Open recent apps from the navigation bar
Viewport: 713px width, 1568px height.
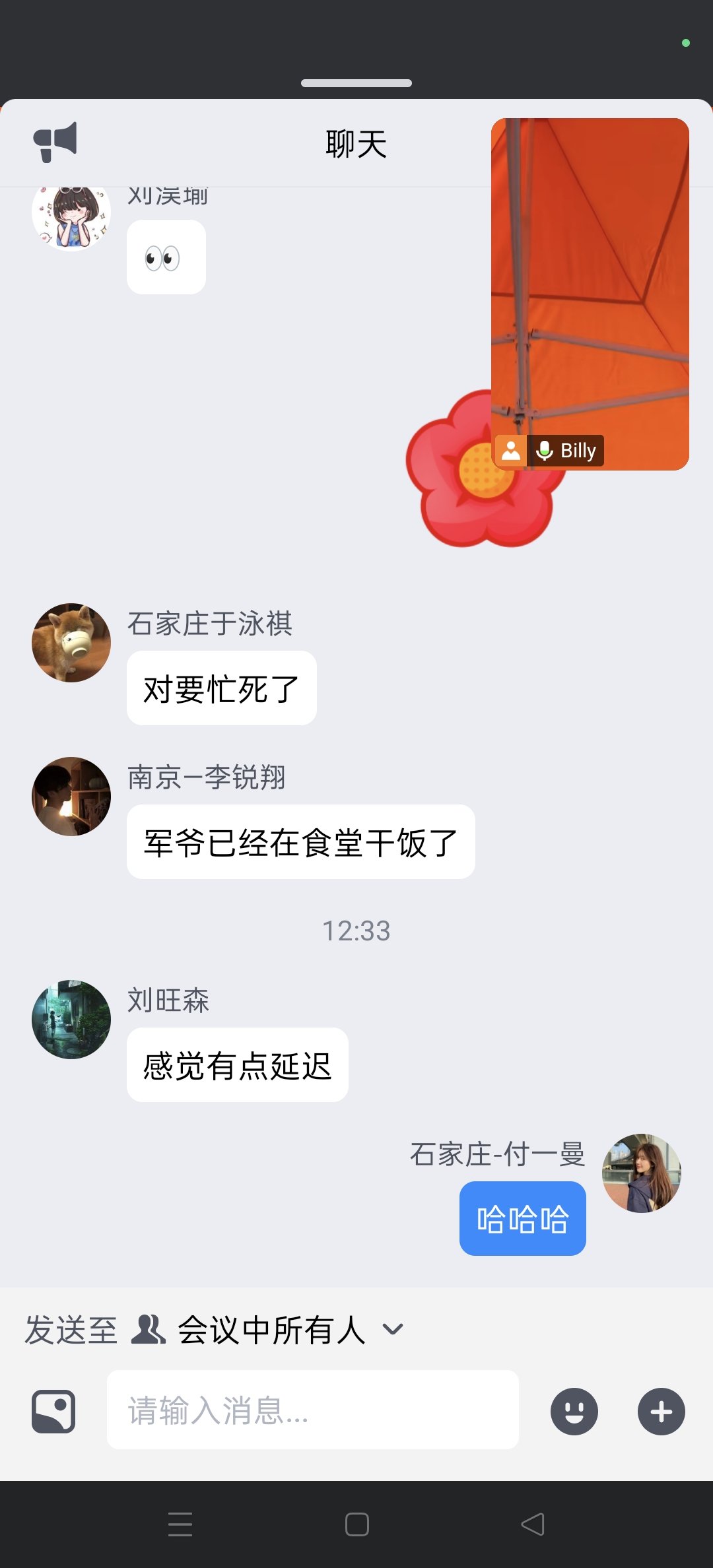(x=180, y=1524)
